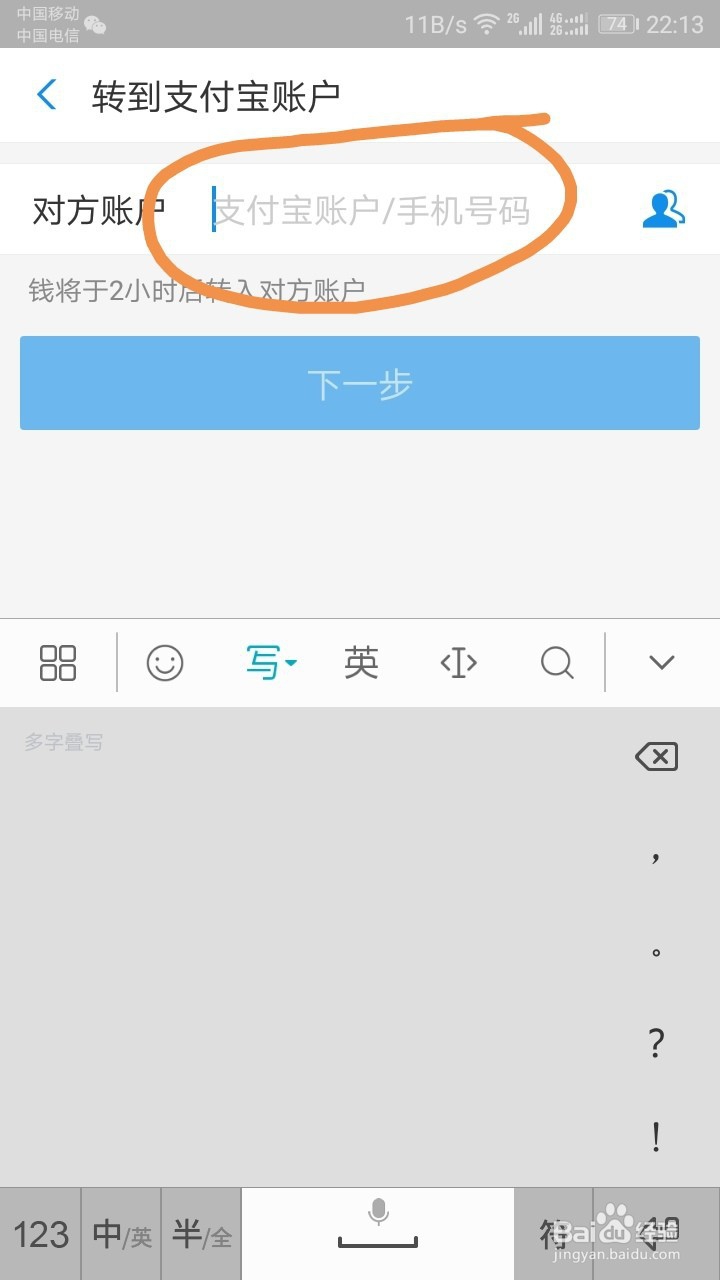The width and height of the screenshot is (720, 1280).
Task: Open the emoji panel on the keyboard toolbar
Action: (165, 662)
